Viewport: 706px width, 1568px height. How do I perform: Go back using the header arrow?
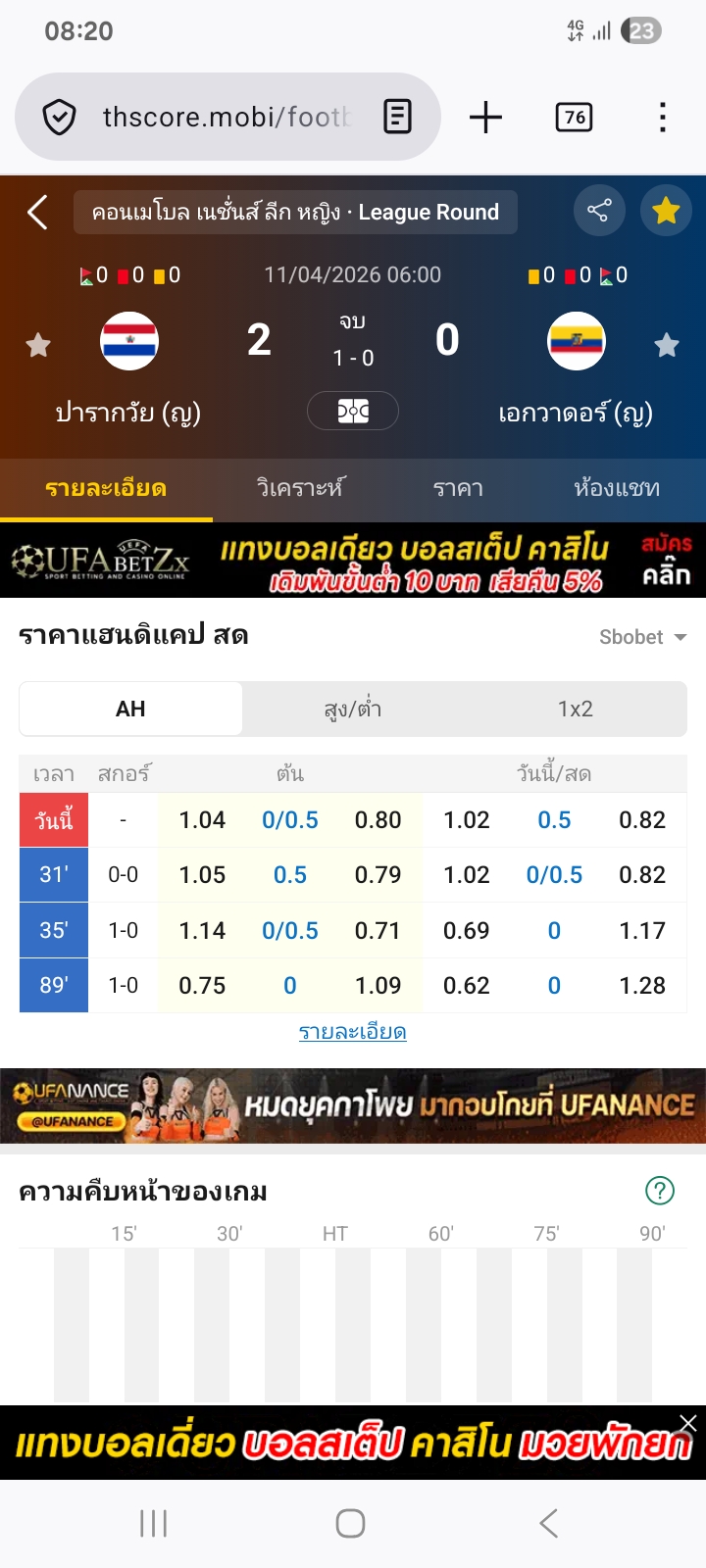[x=37, y=212]
